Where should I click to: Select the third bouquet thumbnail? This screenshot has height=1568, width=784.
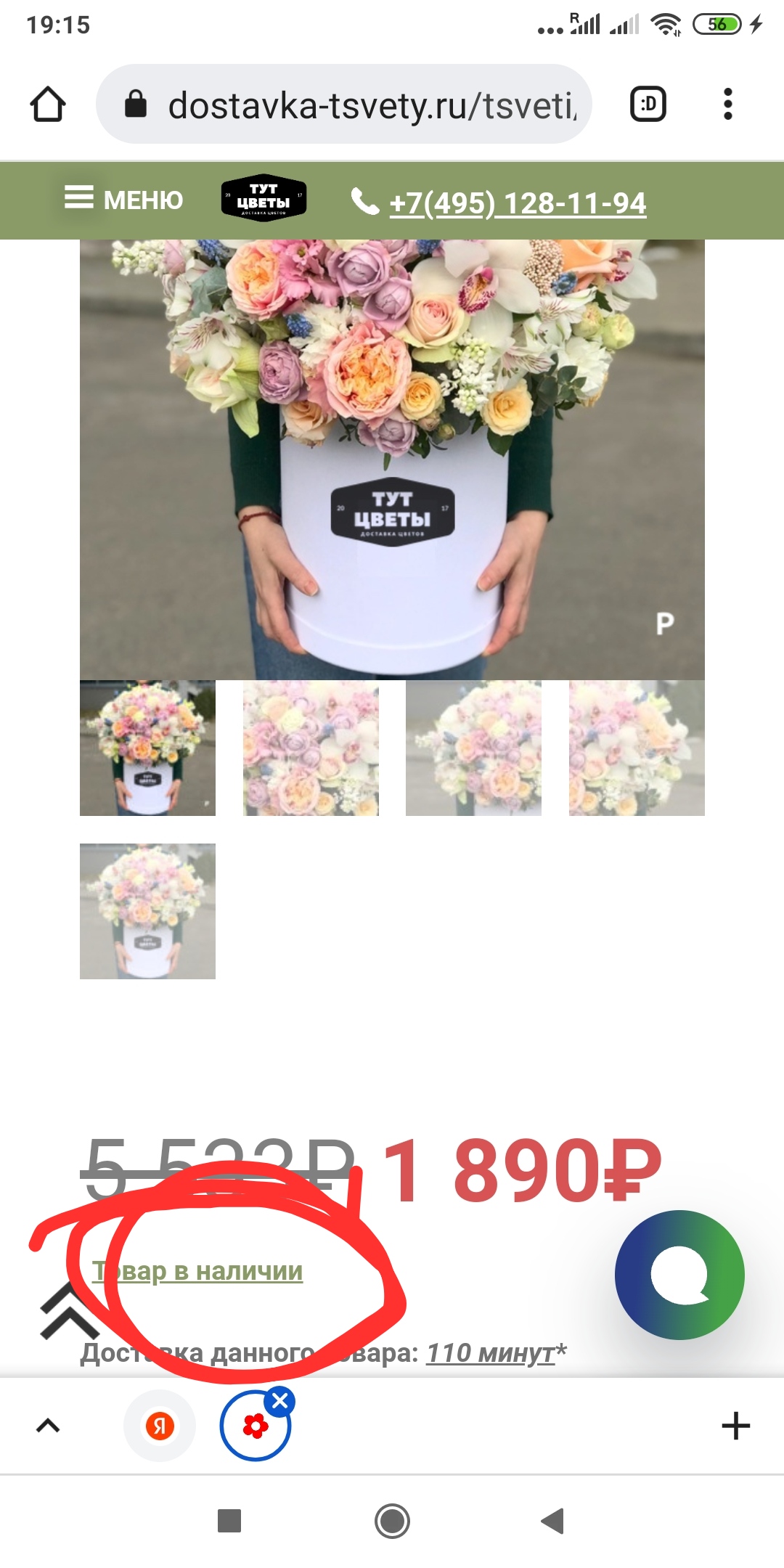[473, 748]
